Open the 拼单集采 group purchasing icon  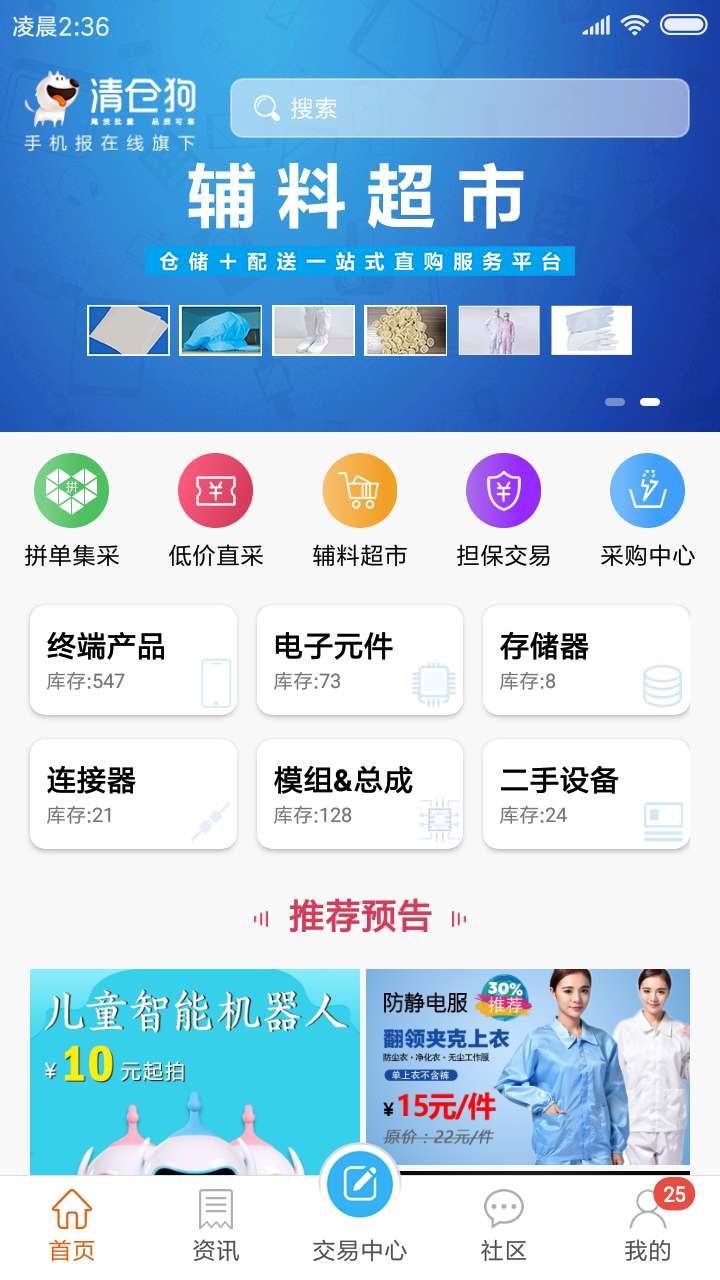pos(72,492)
